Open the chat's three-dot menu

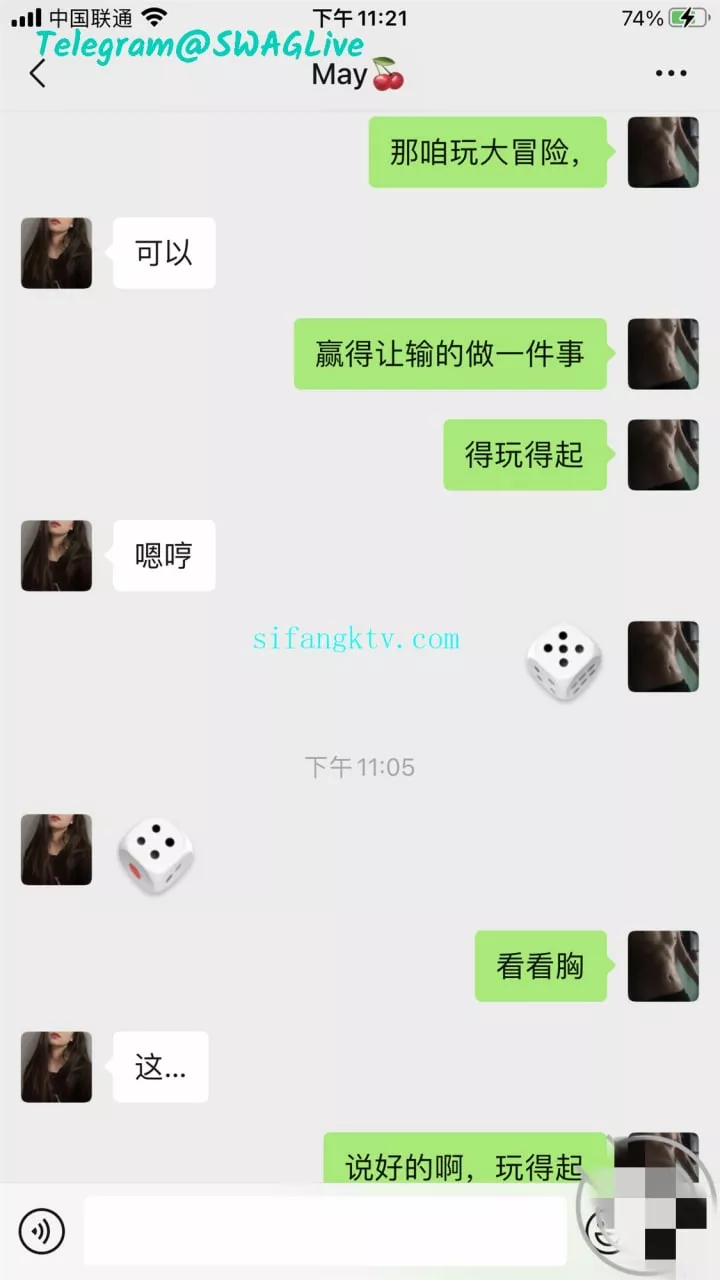click(x=670, y=74)
